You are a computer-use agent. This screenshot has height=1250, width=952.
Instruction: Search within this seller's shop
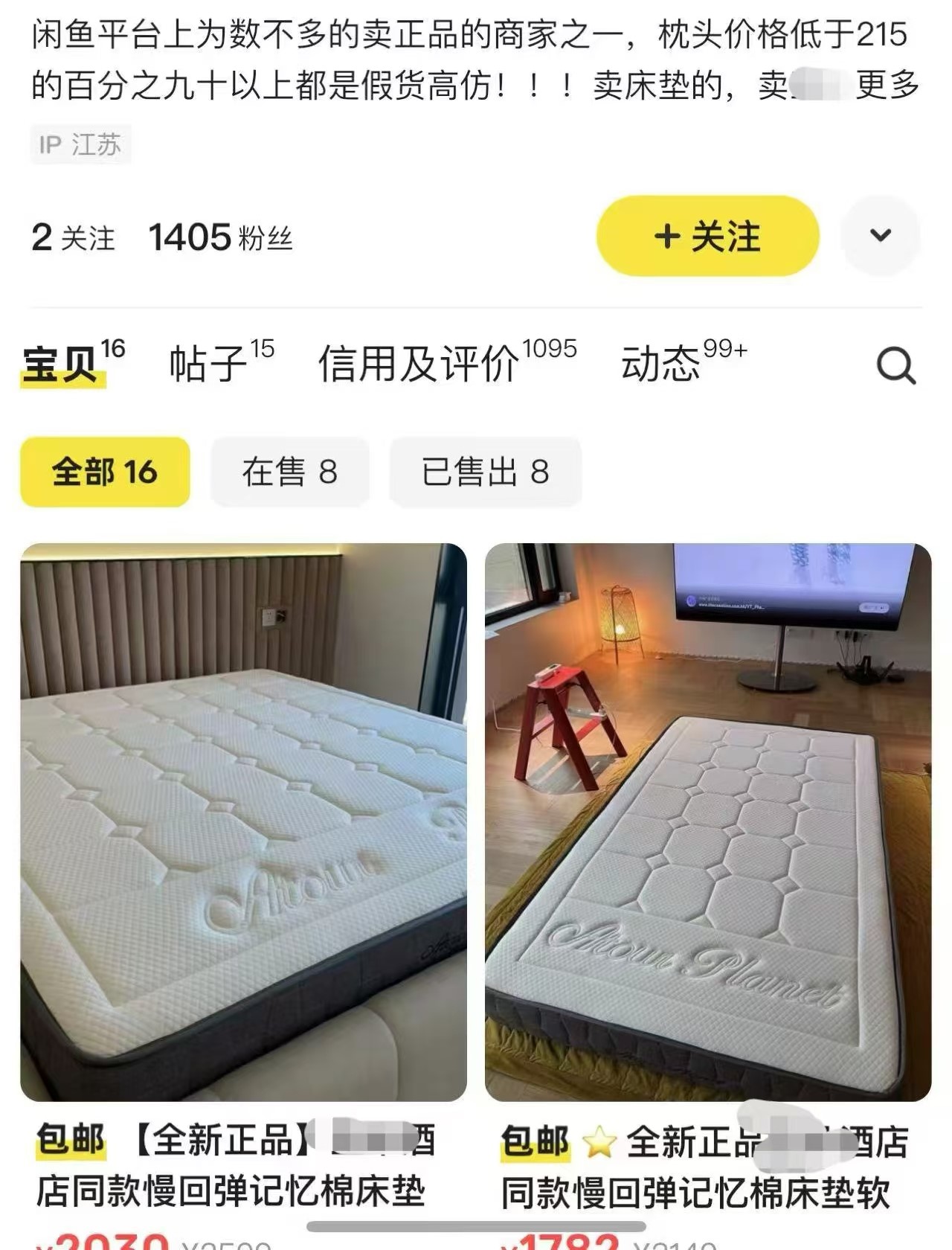[x=895, y=365]
